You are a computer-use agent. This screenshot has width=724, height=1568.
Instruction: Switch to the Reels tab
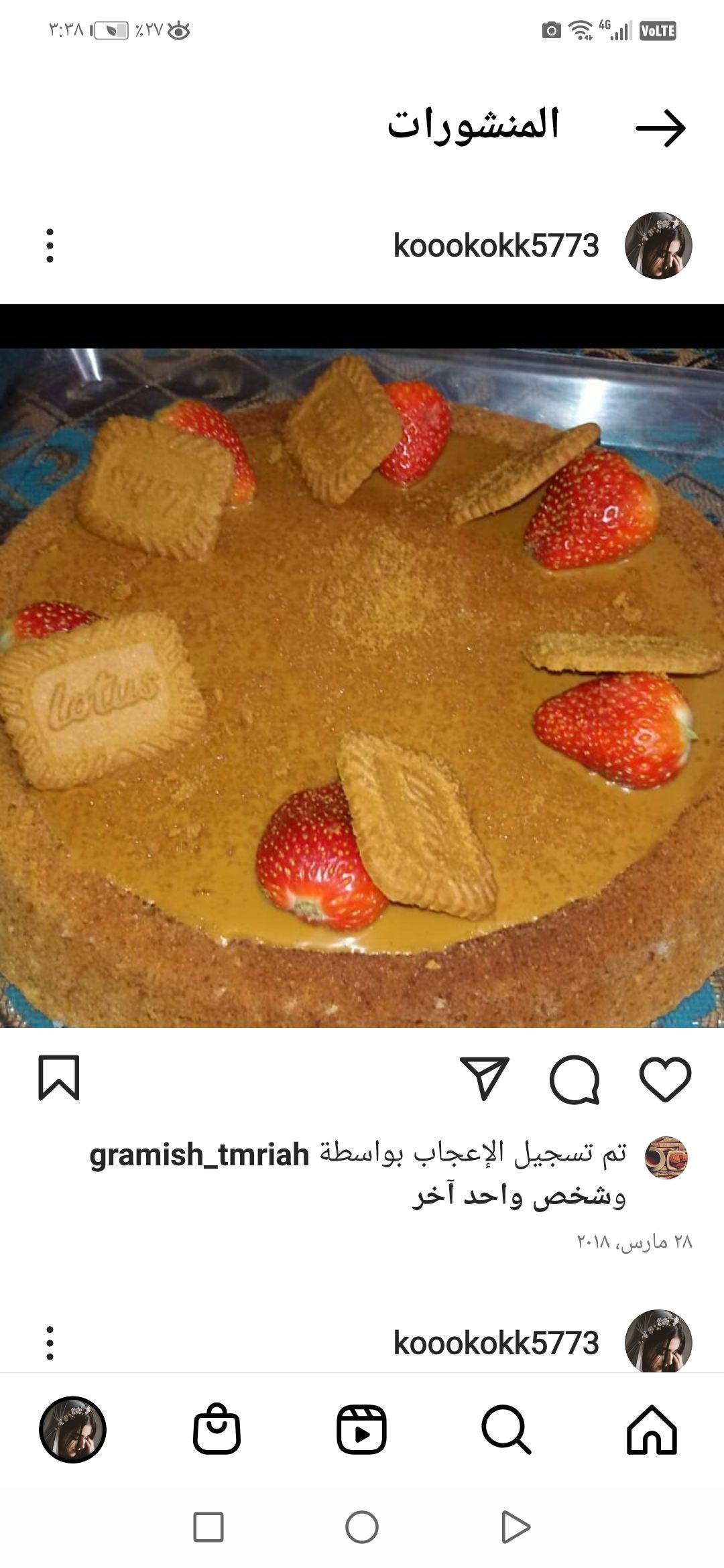(x=361, y=1430)
